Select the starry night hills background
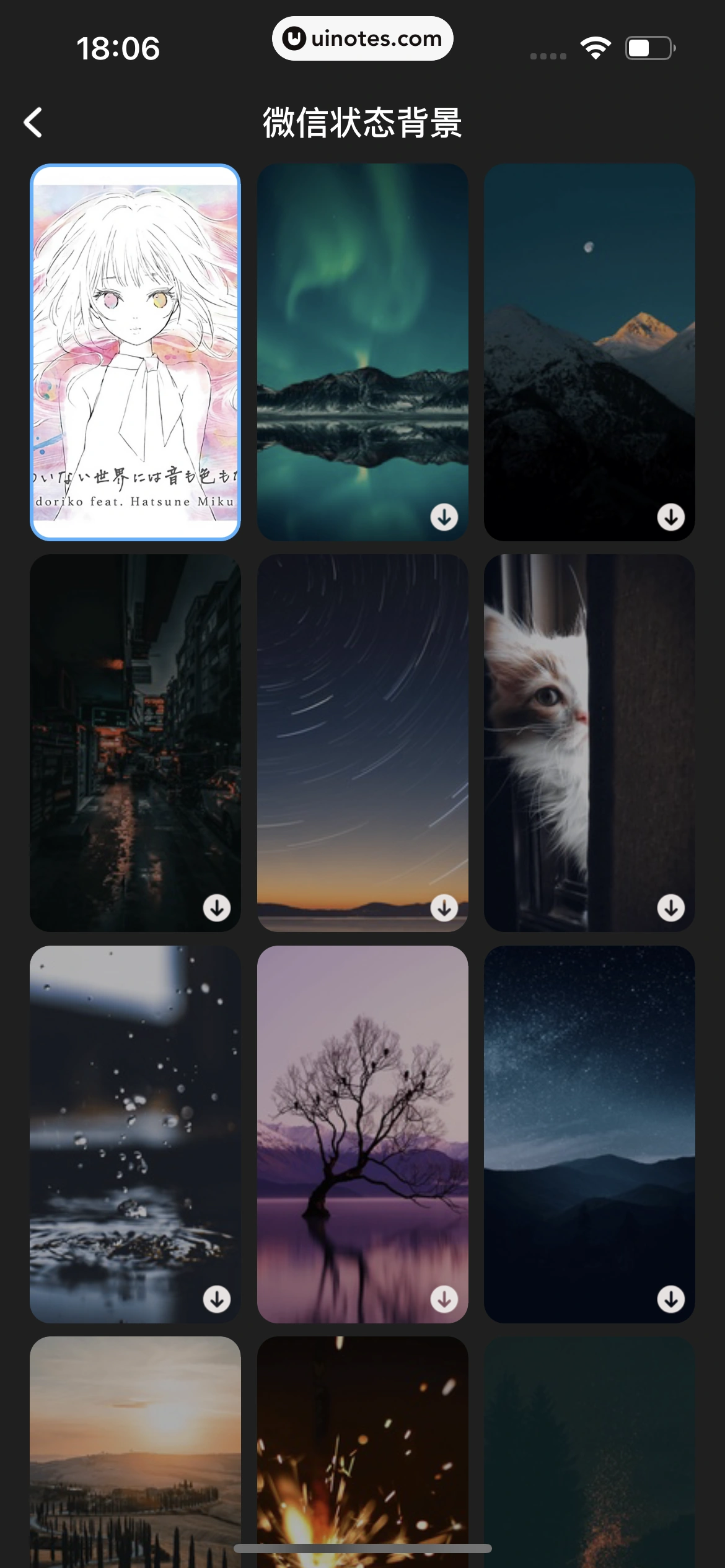Image resolution: width=725 pixels, height=1568 pixels. (x=589, y=1121)
